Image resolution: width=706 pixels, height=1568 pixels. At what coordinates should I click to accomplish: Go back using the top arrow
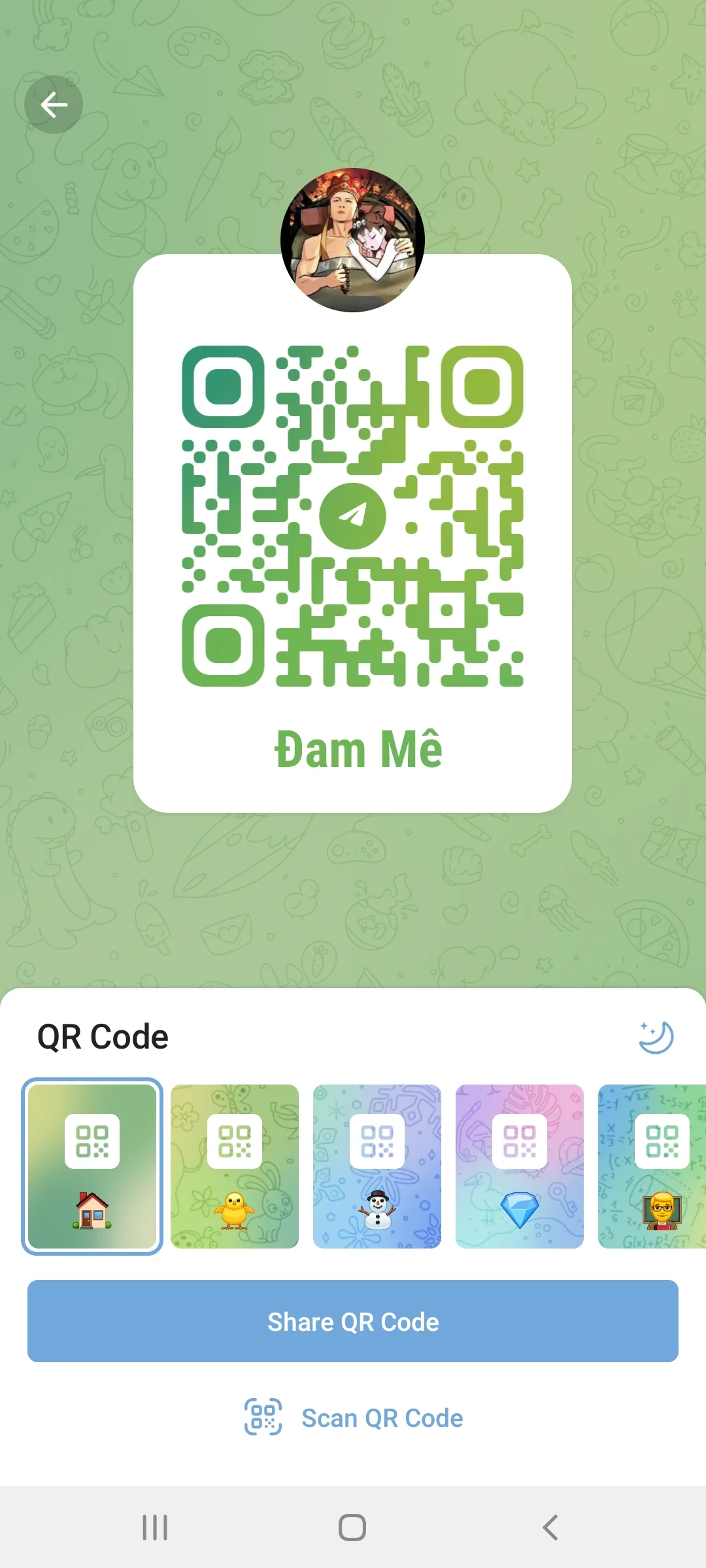[54, 105]
